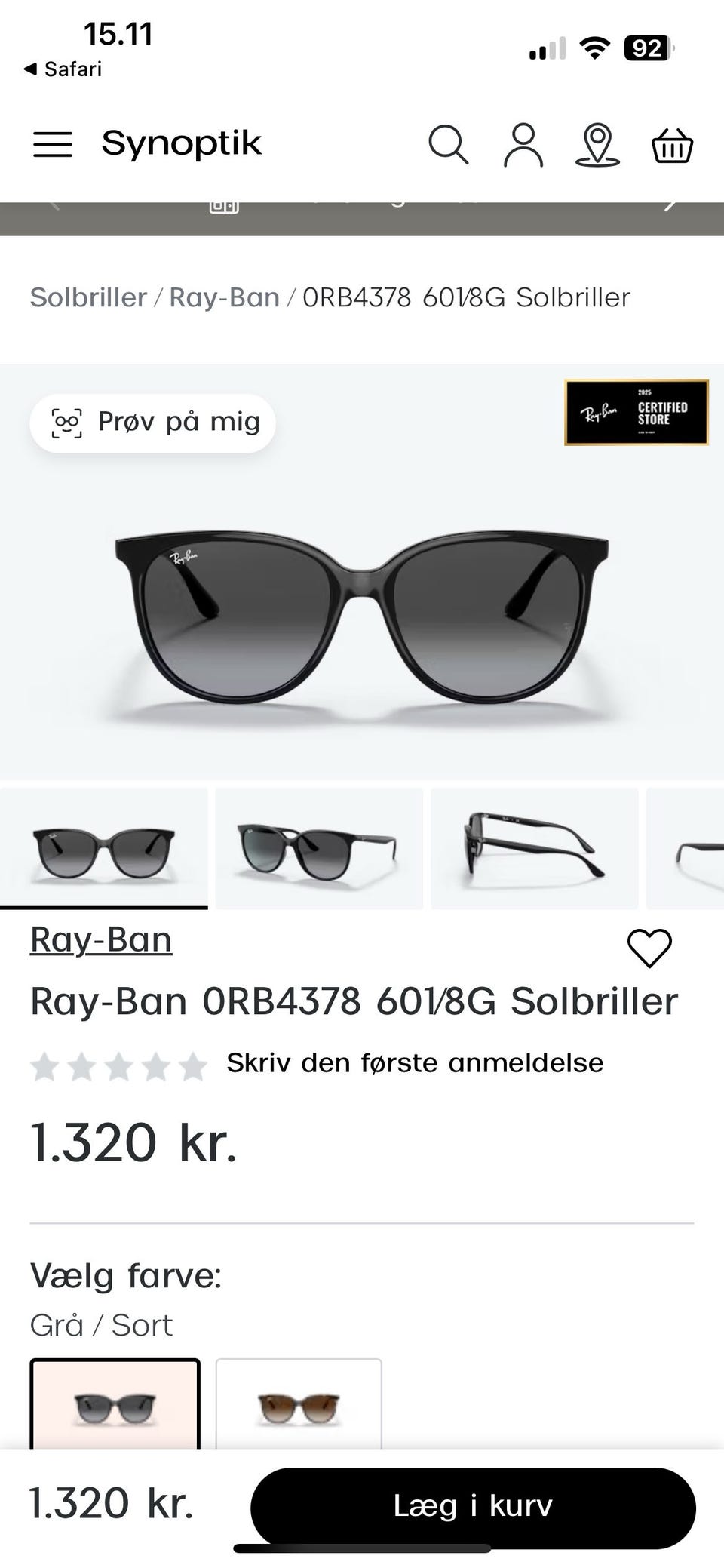Click the virtual try-on face scan icon
724x1568 pixels.
pos(67,421)
